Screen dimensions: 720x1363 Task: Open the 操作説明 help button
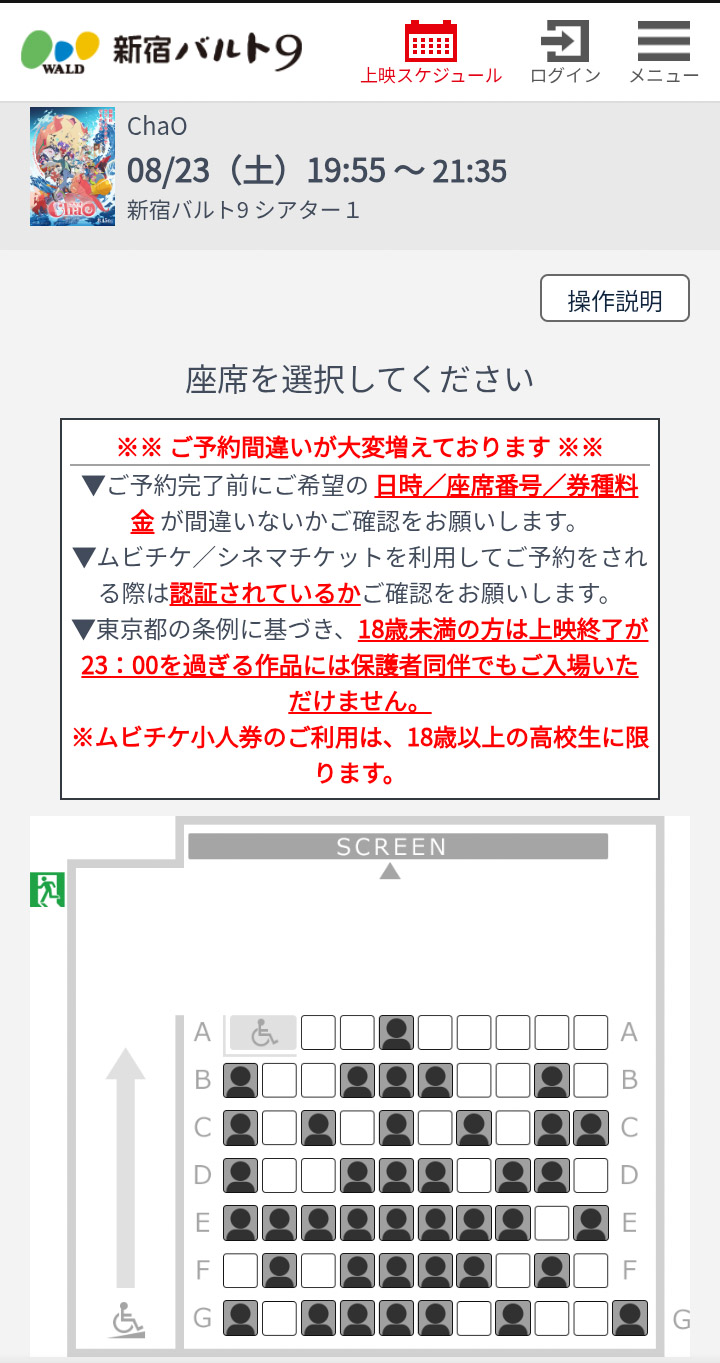pos(615,299)
